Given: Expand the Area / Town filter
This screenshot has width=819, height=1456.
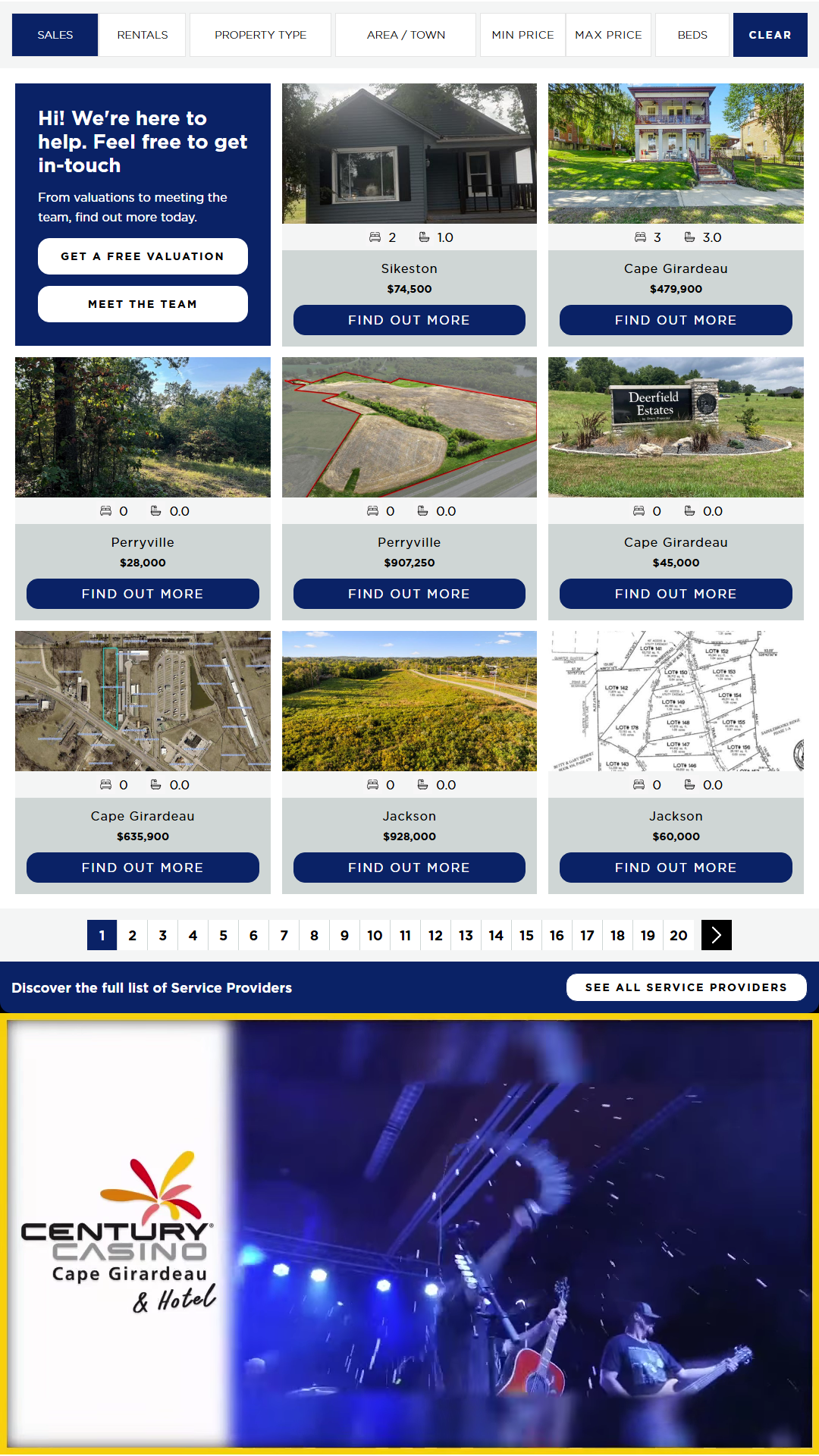Looking at the screenshot, I should pyautogui.click(x=406, y=35).
